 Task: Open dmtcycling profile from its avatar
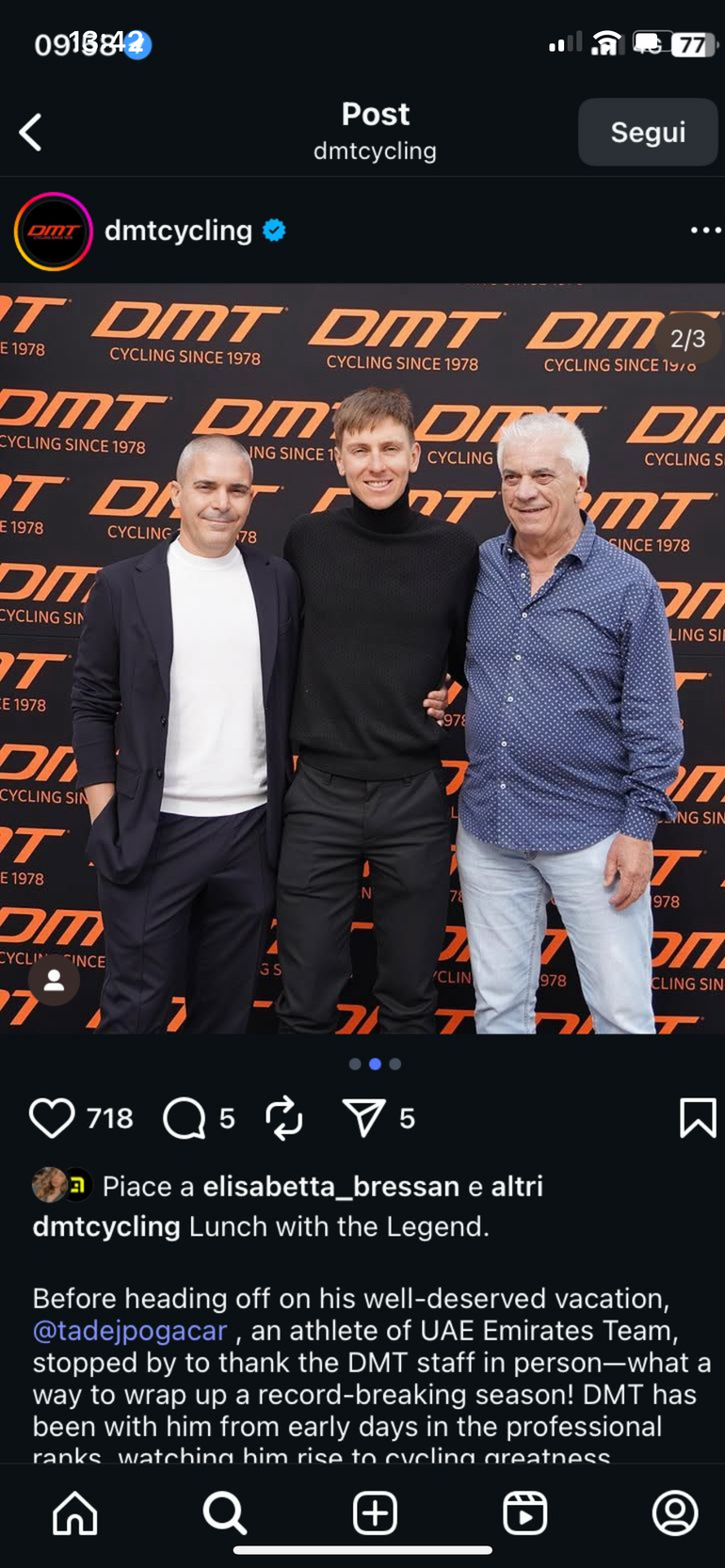click(54, 231)
